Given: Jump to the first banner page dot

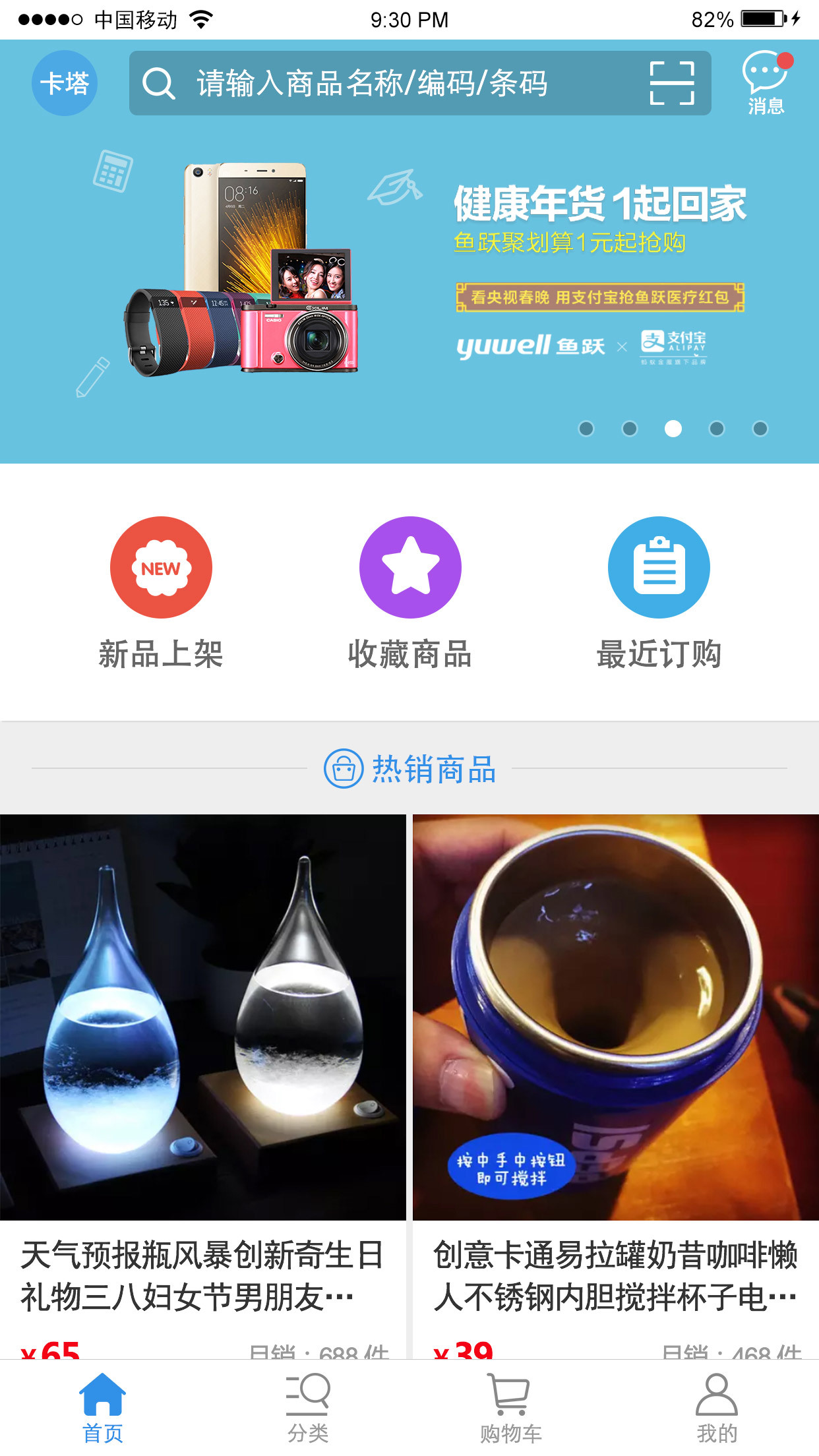Looking at the screenshot, I should [586, 429].
